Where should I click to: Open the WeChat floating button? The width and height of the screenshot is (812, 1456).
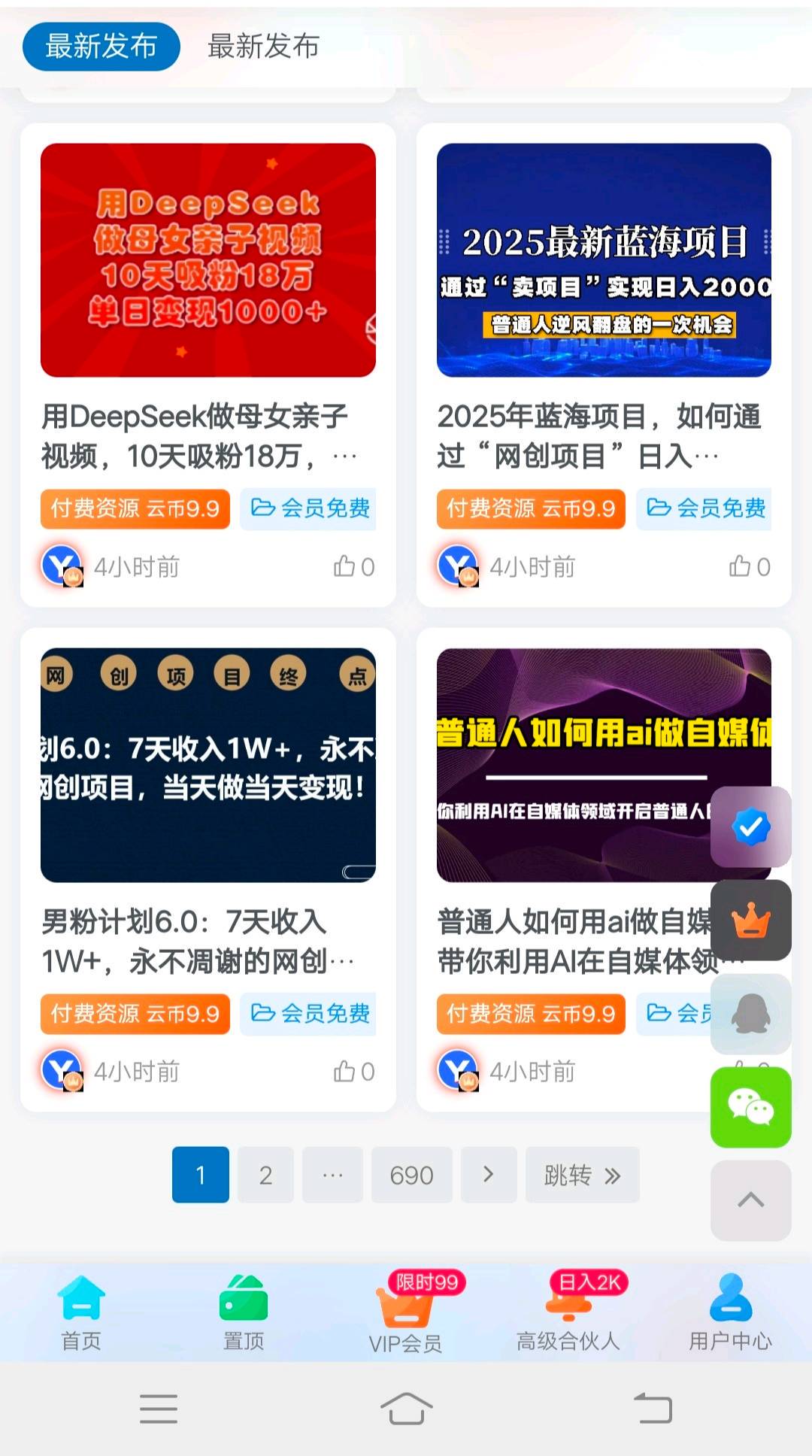tap(750, 1107)
